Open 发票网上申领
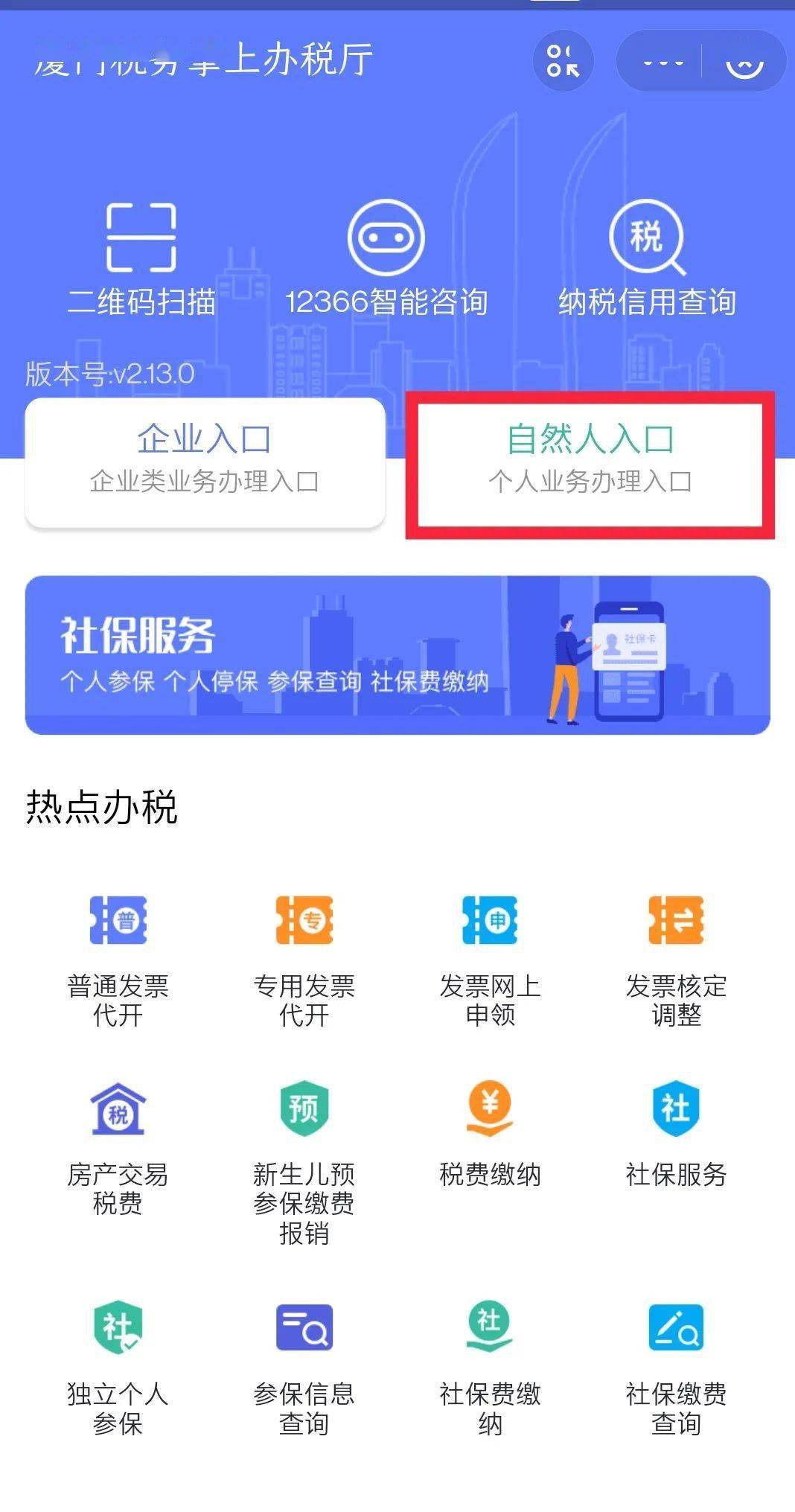795x1512 pixels. tap(490, 960)
